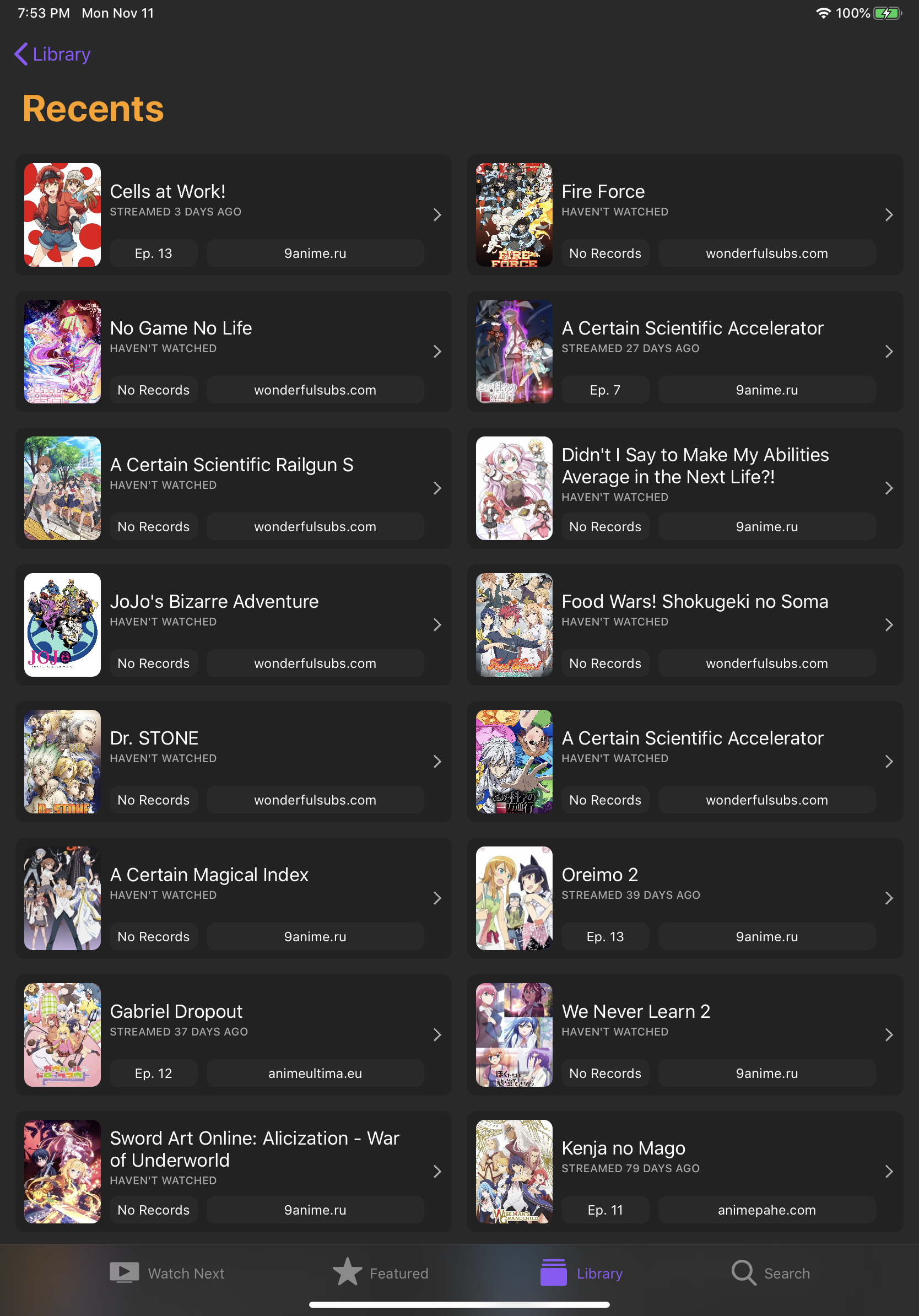919x1316 pixels.
Task: Click the Ep. 12 badge on Gabriel Dropout
Action: pos(153,1073)
